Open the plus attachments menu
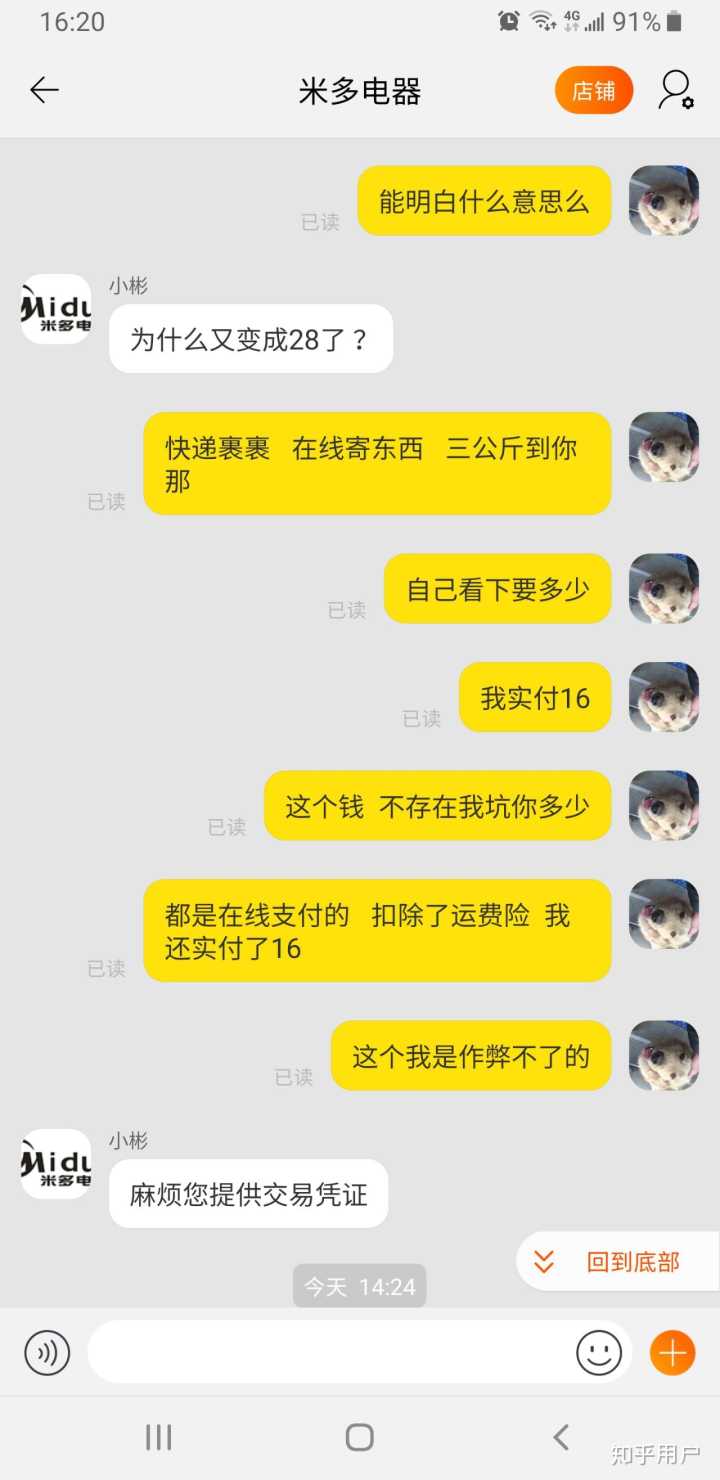The width and height of the screenshot is (720, 1480). click(672, 1353)
